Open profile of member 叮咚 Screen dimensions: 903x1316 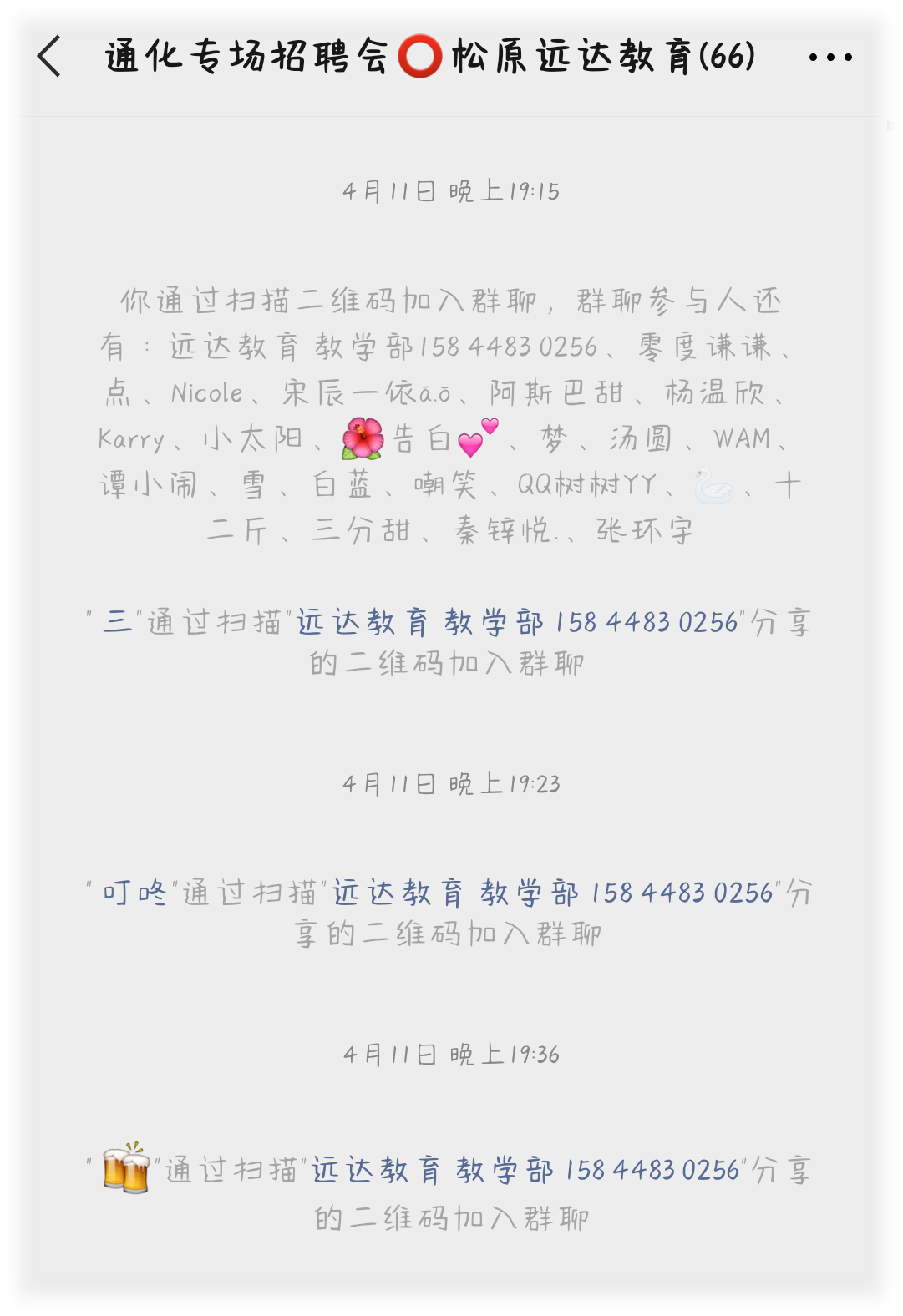pyautogui.click(x=135, y=893)
